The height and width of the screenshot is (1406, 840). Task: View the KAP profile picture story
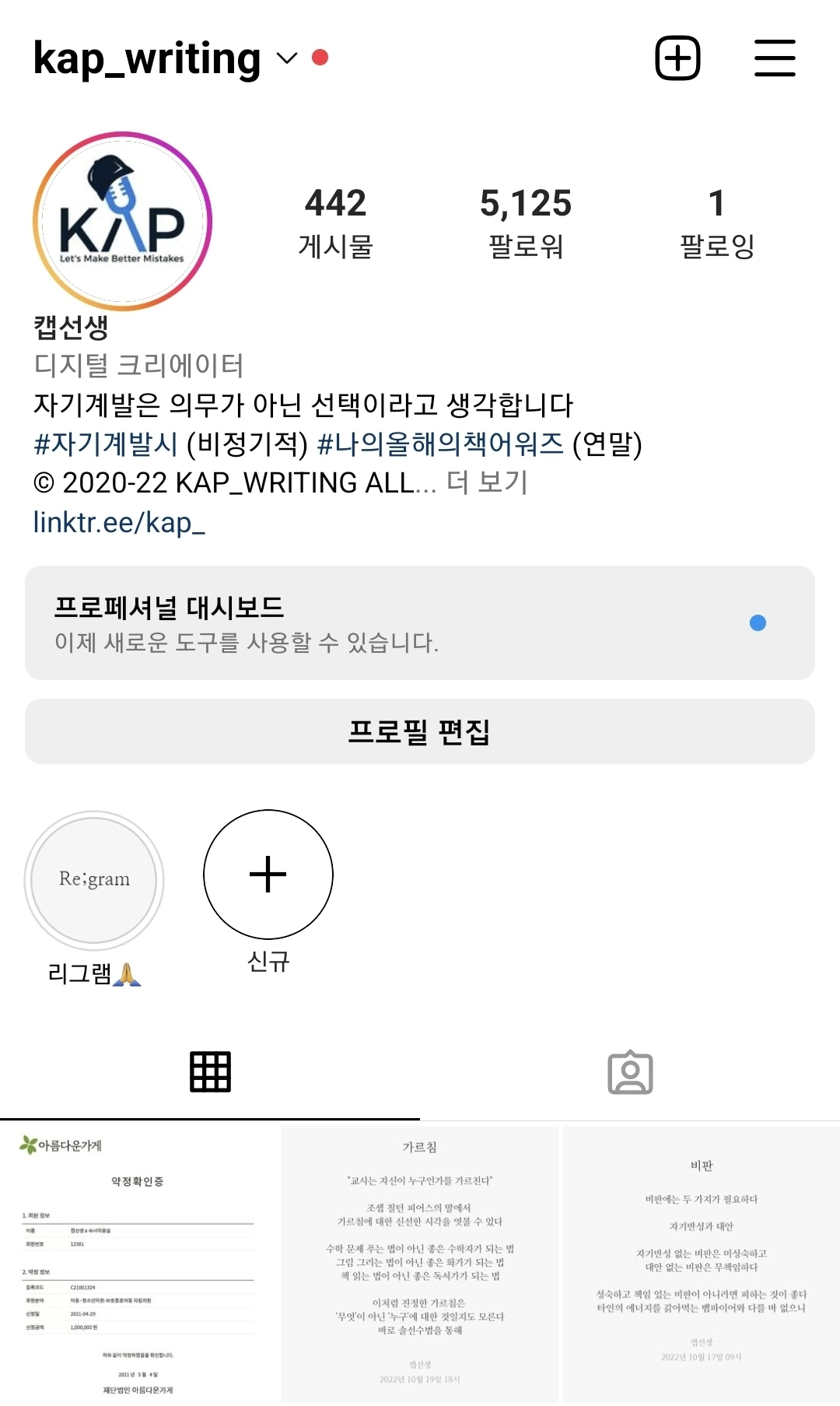(x=122, y=221)
